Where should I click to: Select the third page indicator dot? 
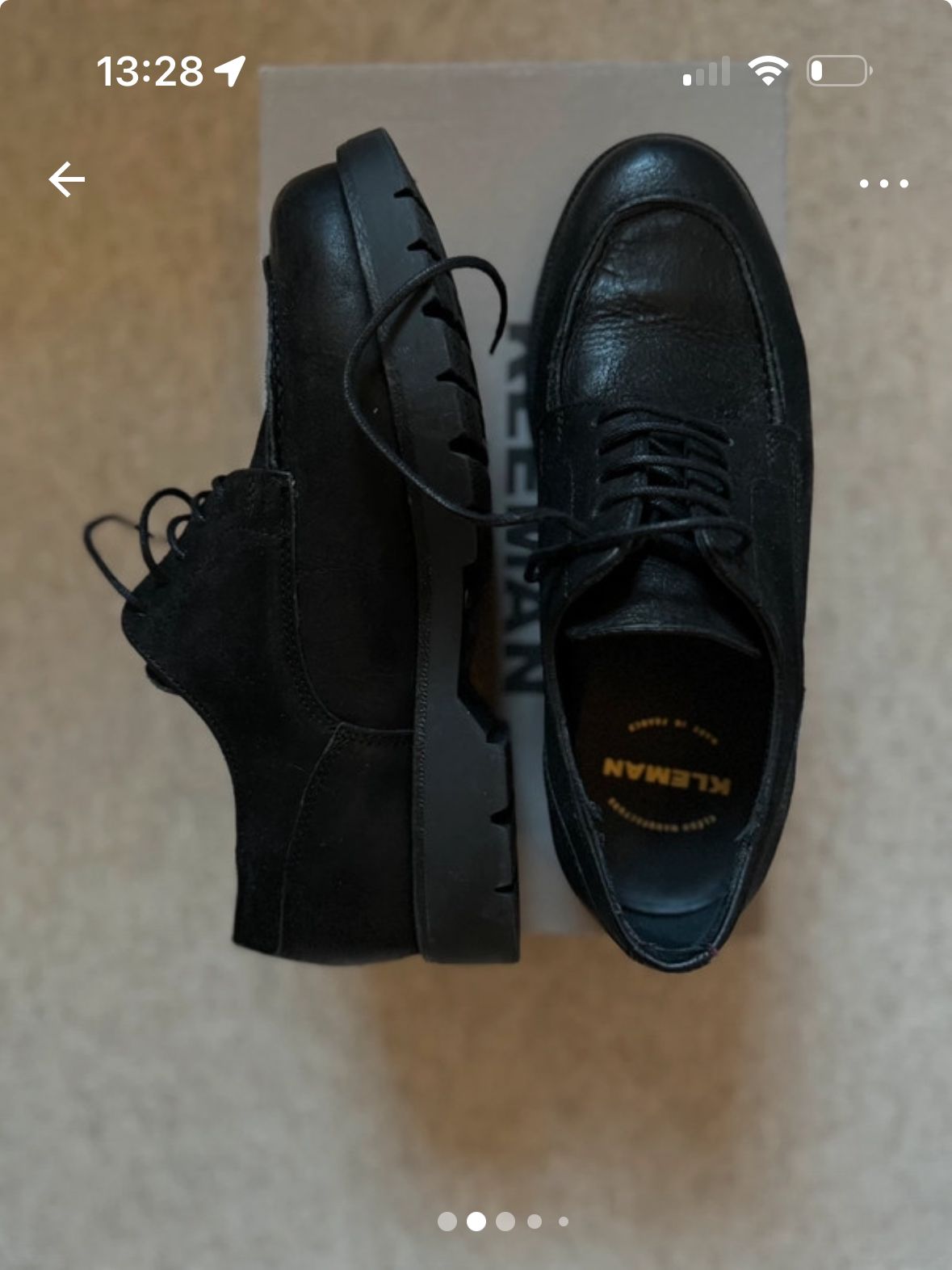(x=505, y=1221)
